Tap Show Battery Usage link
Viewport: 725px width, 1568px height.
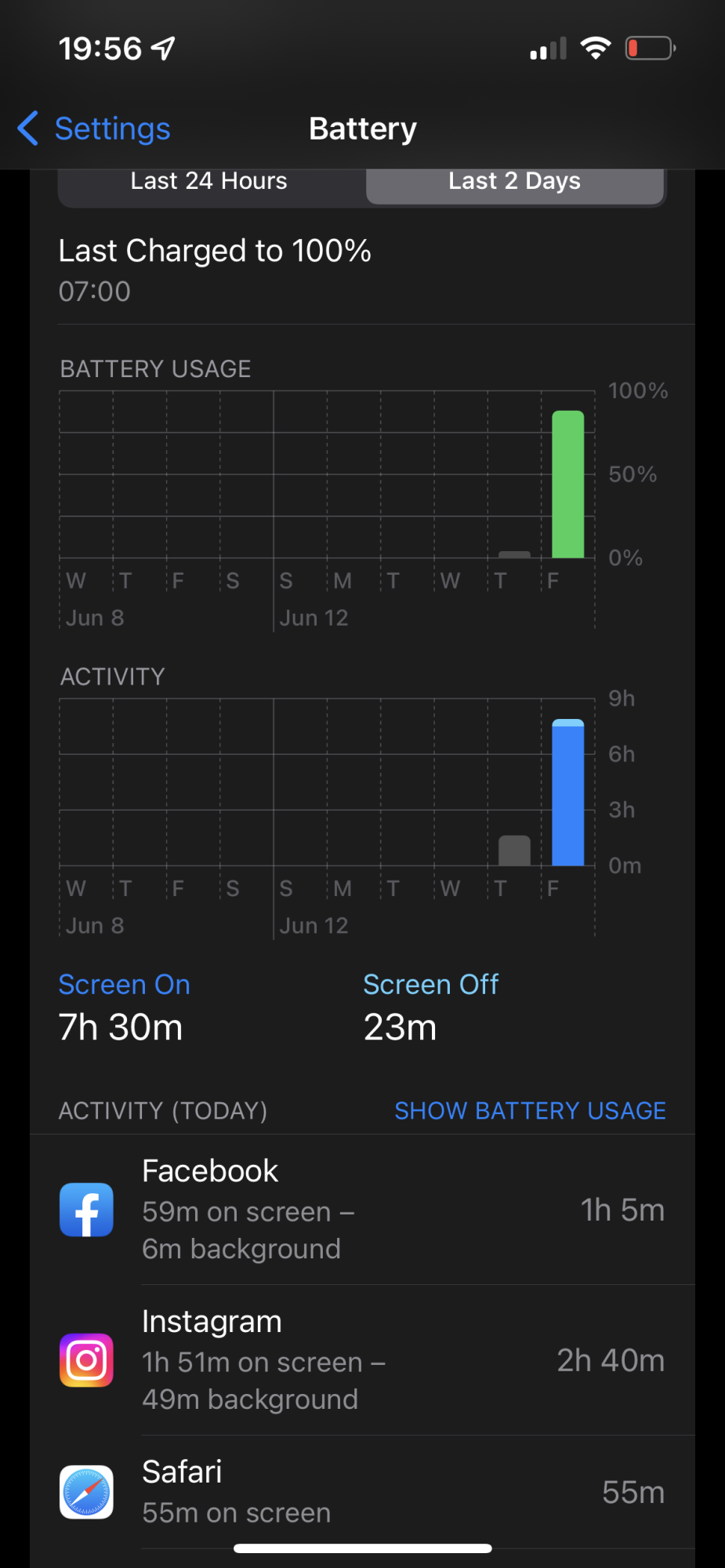click(530, 1110)
